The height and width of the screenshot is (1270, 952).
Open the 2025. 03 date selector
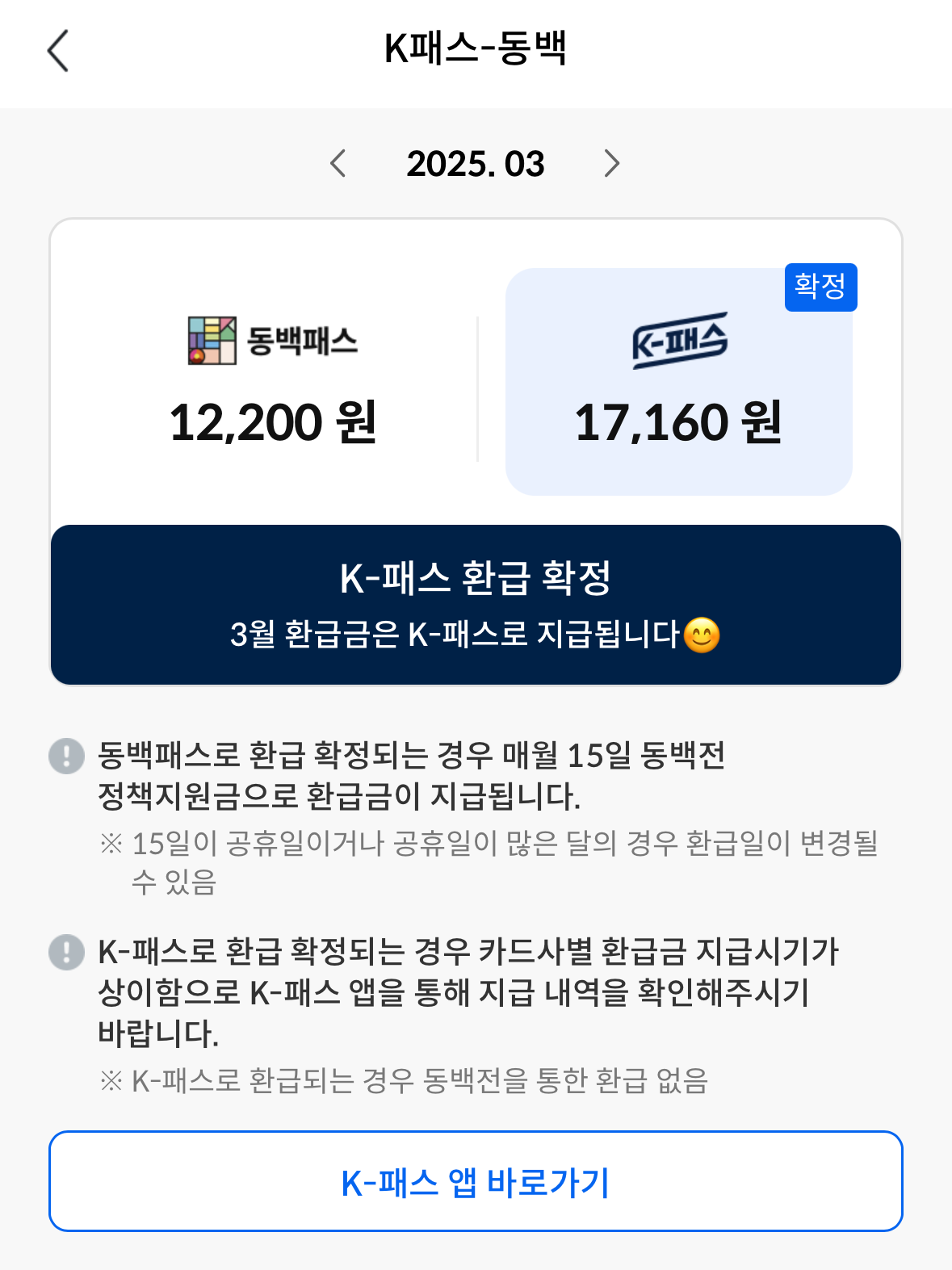[476, 164]
